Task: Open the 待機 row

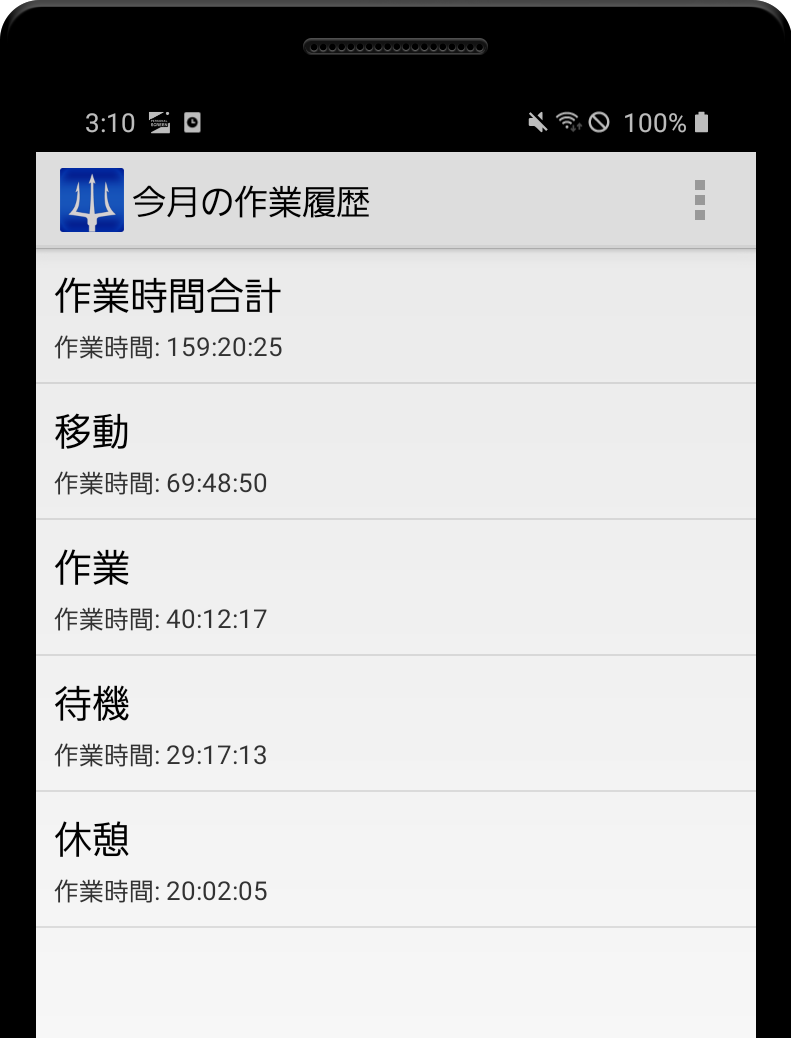Action: tap(395, 725)
